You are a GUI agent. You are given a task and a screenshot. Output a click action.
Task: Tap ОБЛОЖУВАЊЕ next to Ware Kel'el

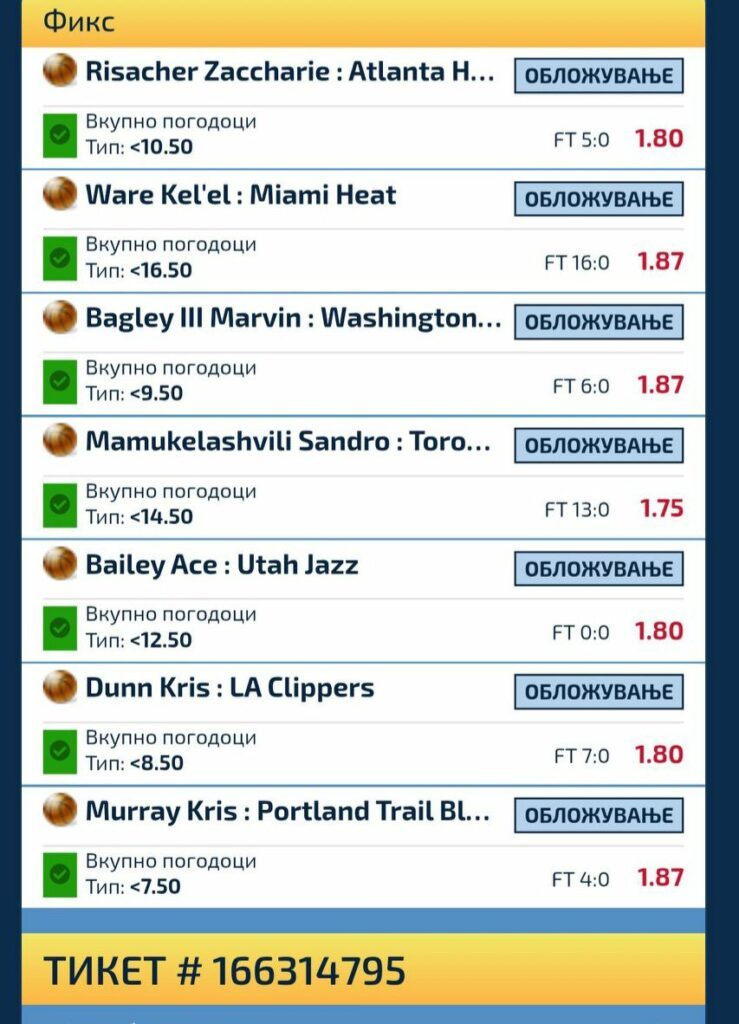coord(599,199)
